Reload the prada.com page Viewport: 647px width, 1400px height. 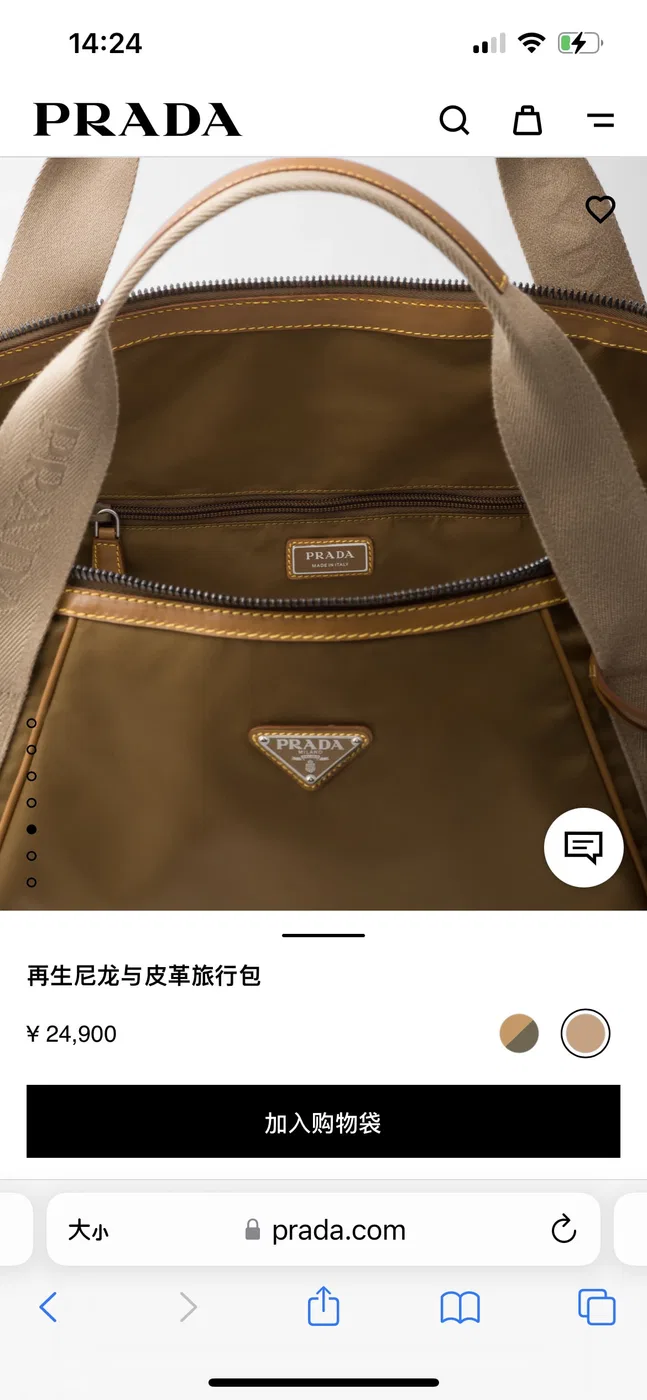pyautogui.click(x=564, y=1229)
